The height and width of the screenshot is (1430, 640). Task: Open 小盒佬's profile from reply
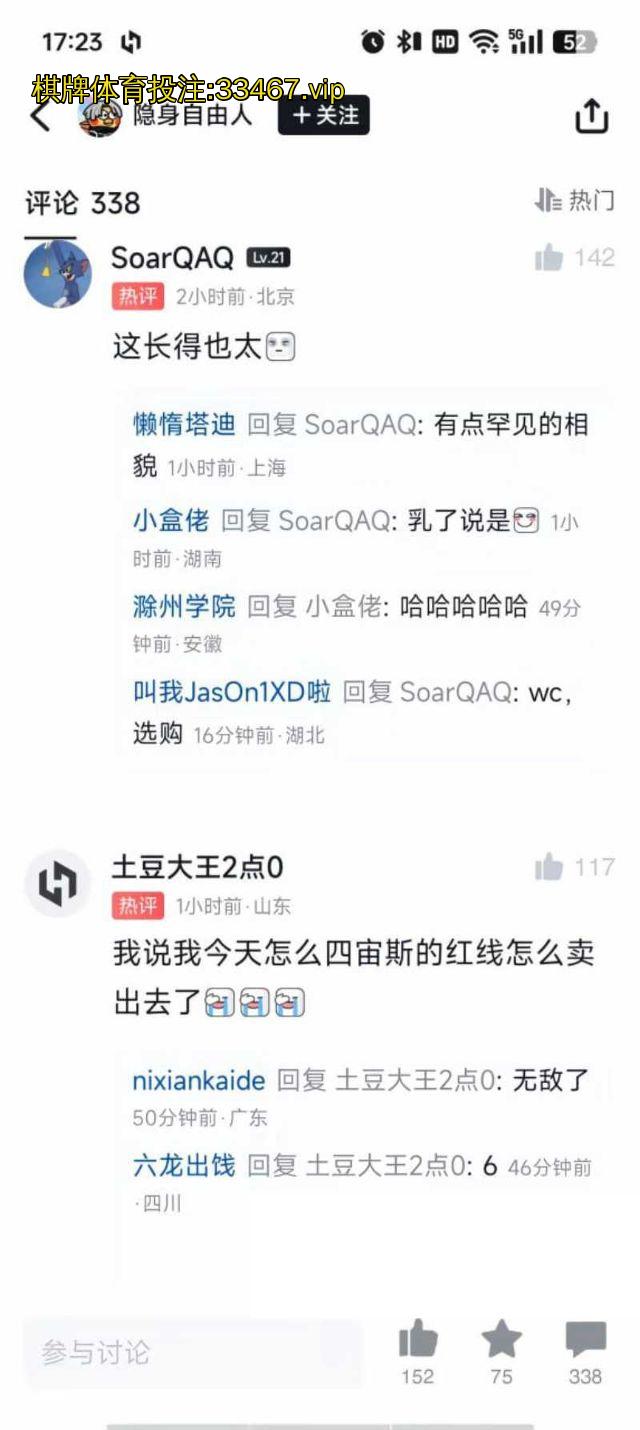coord(170,520)
